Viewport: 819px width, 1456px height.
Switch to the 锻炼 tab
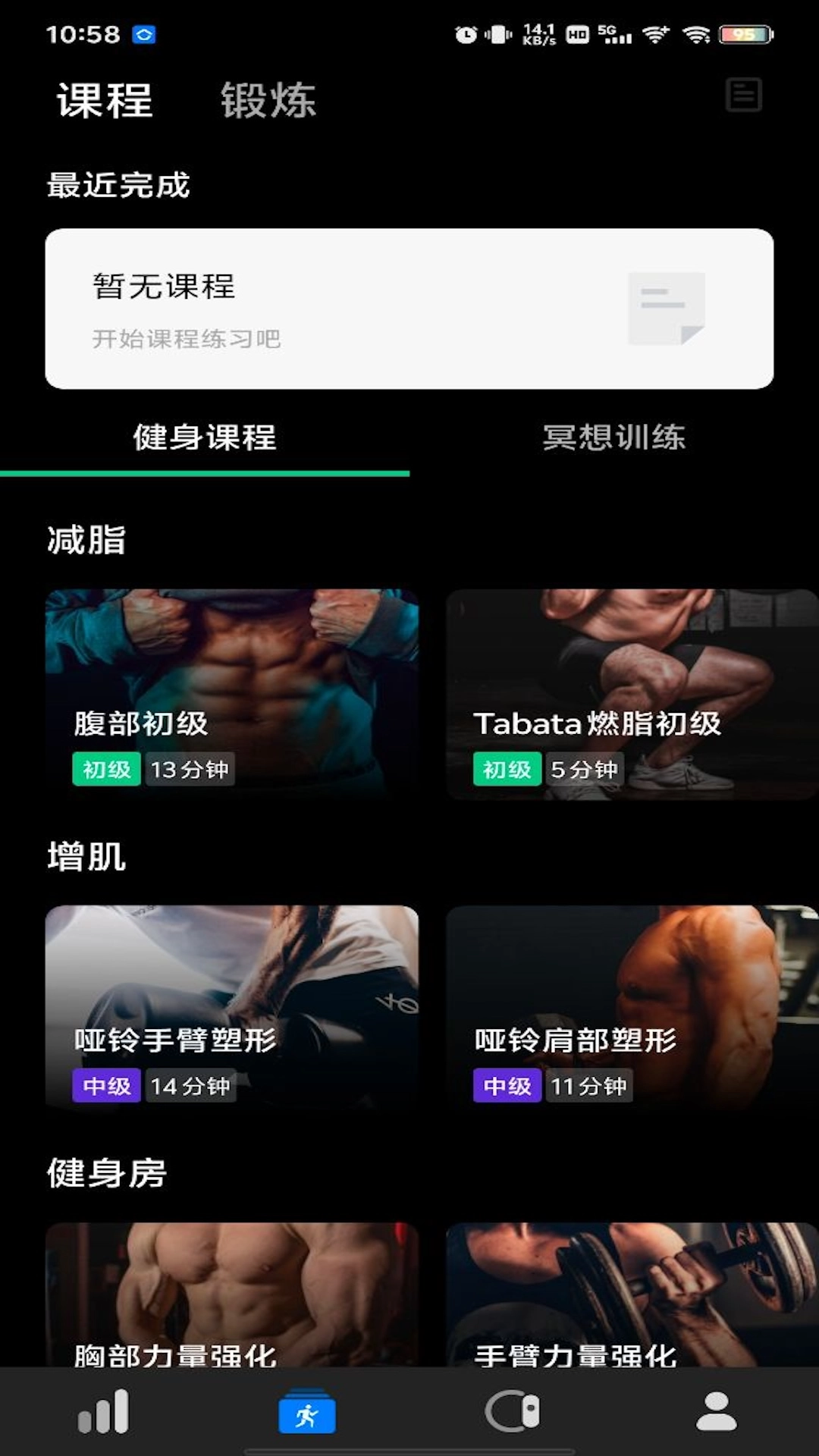(267, 102)
